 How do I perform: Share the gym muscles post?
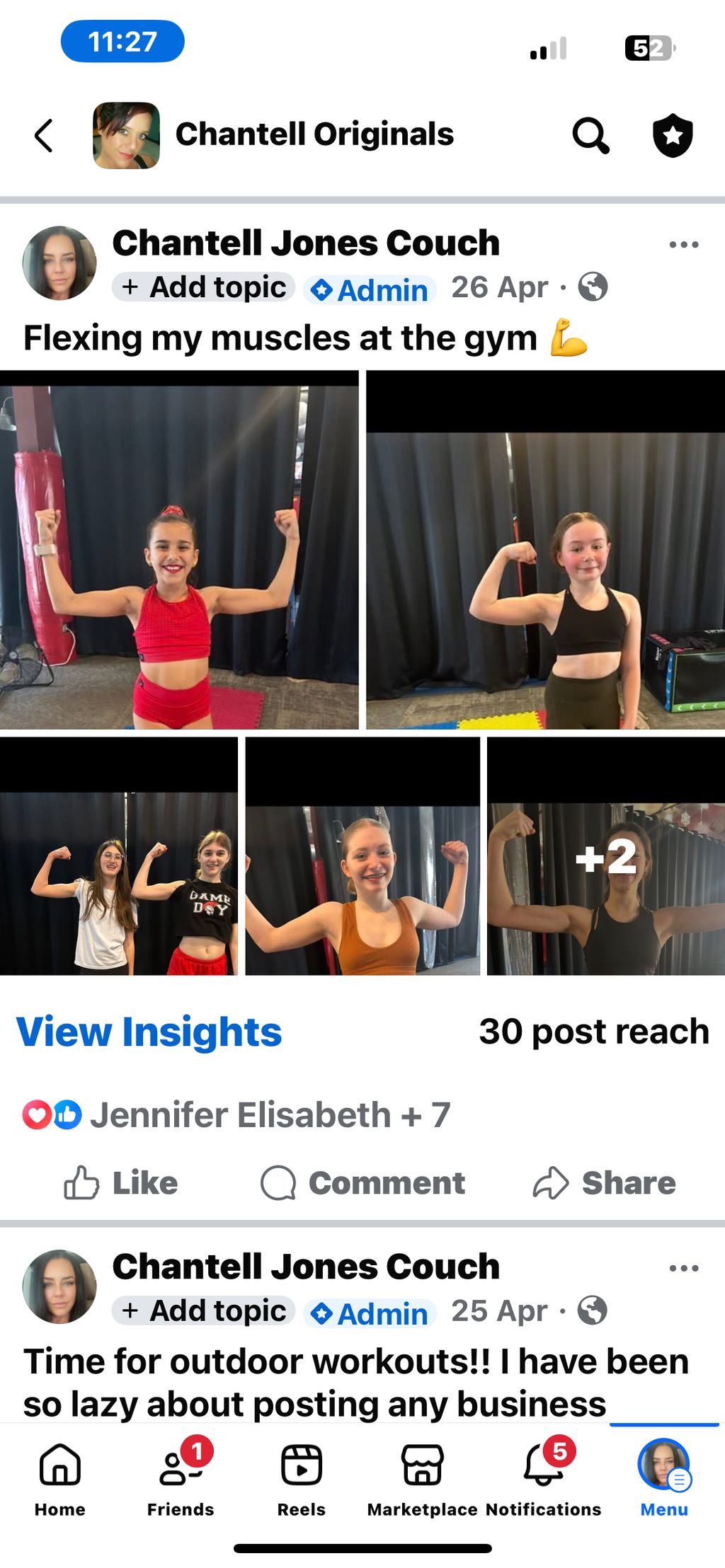605,1183
